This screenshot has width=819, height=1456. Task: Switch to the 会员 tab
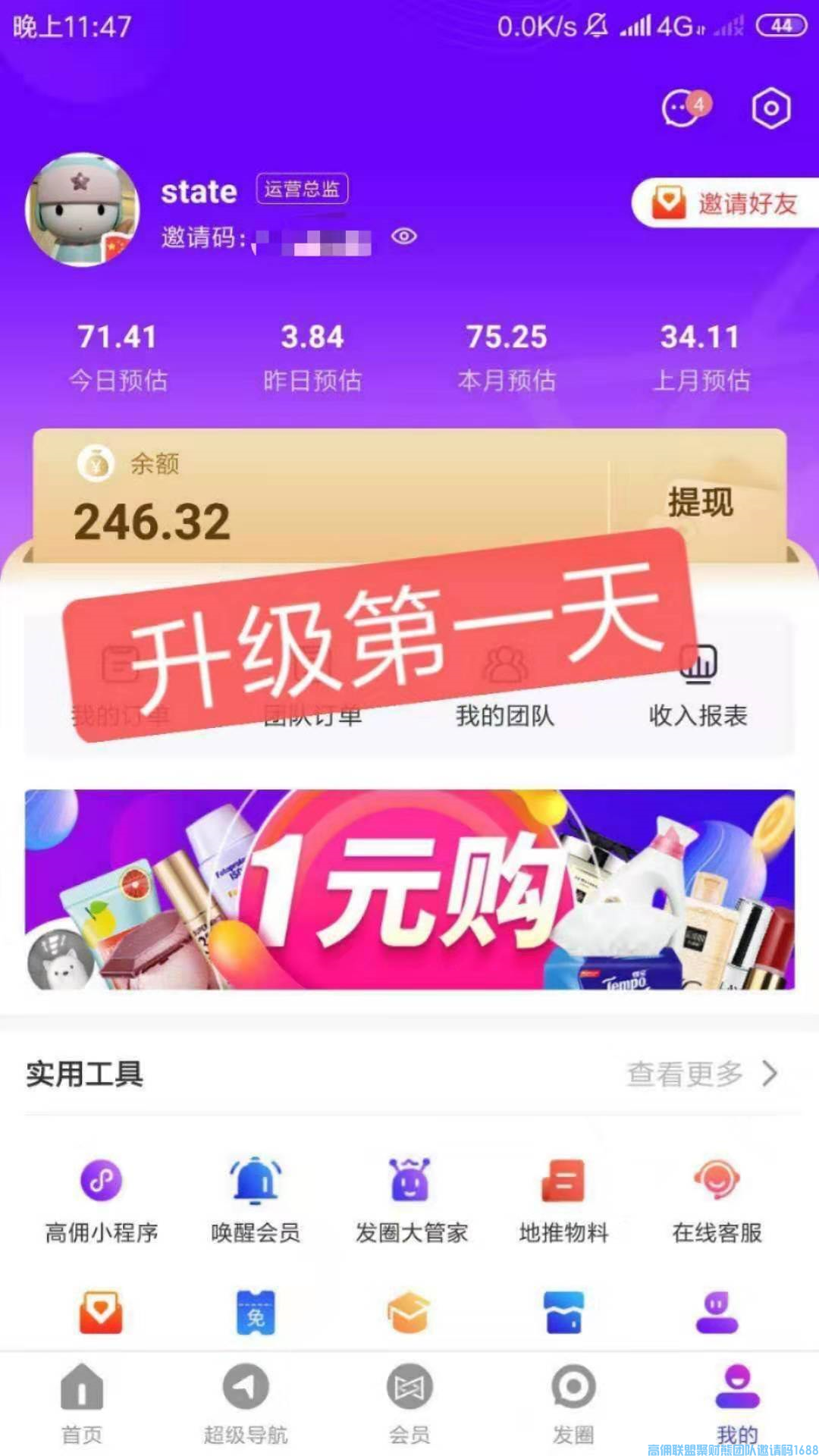coord(409,1403)
